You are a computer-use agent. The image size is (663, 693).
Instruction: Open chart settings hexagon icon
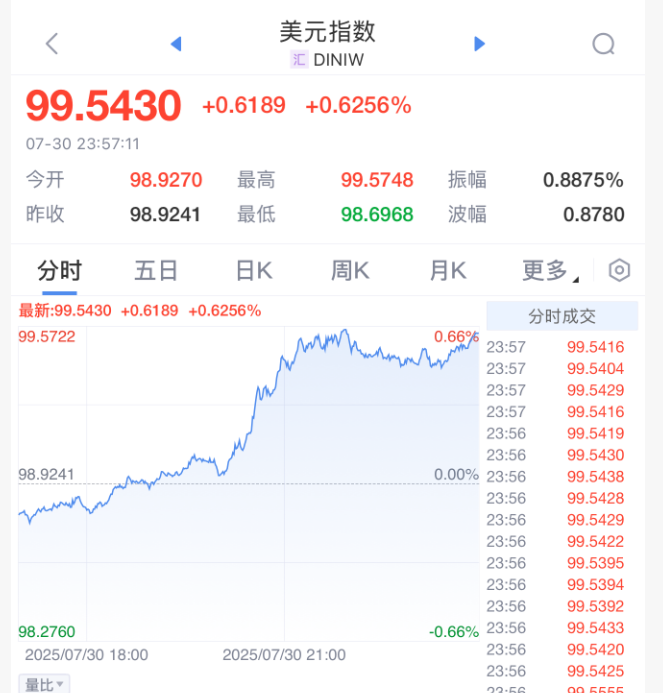pos(619,270)
